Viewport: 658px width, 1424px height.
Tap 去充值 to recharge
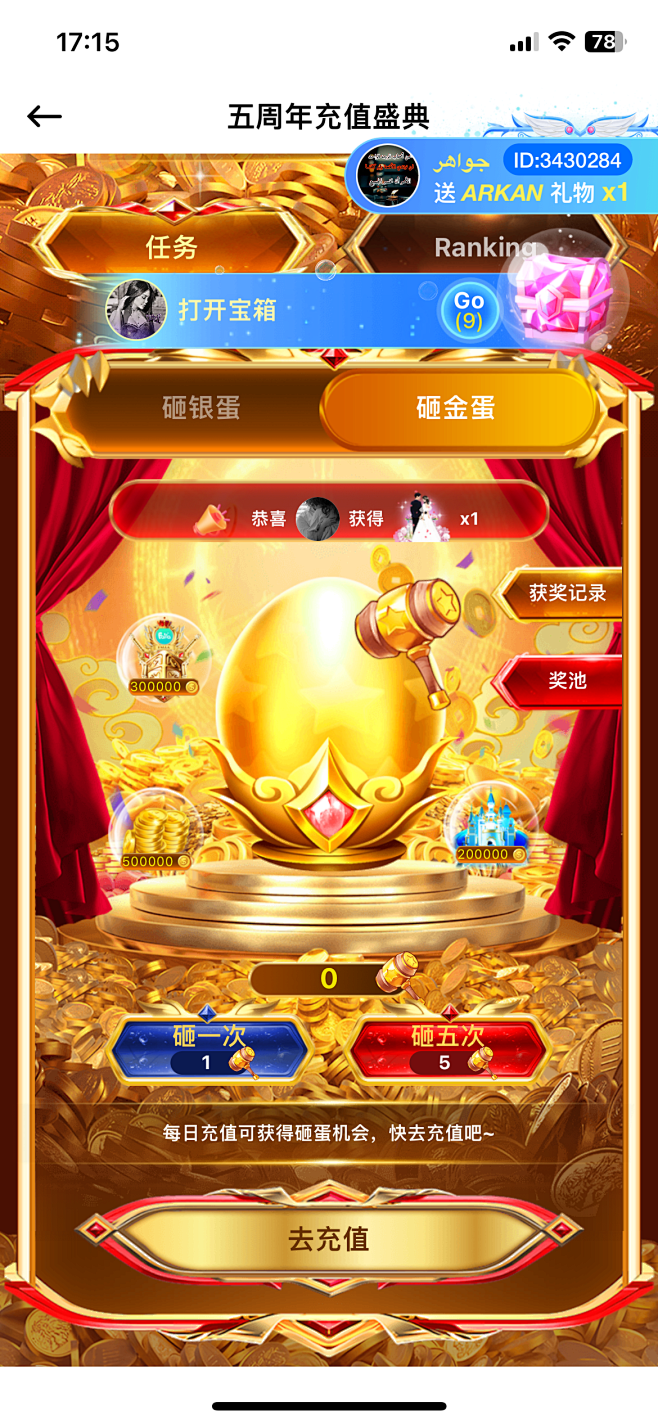tap(328, 1239)
